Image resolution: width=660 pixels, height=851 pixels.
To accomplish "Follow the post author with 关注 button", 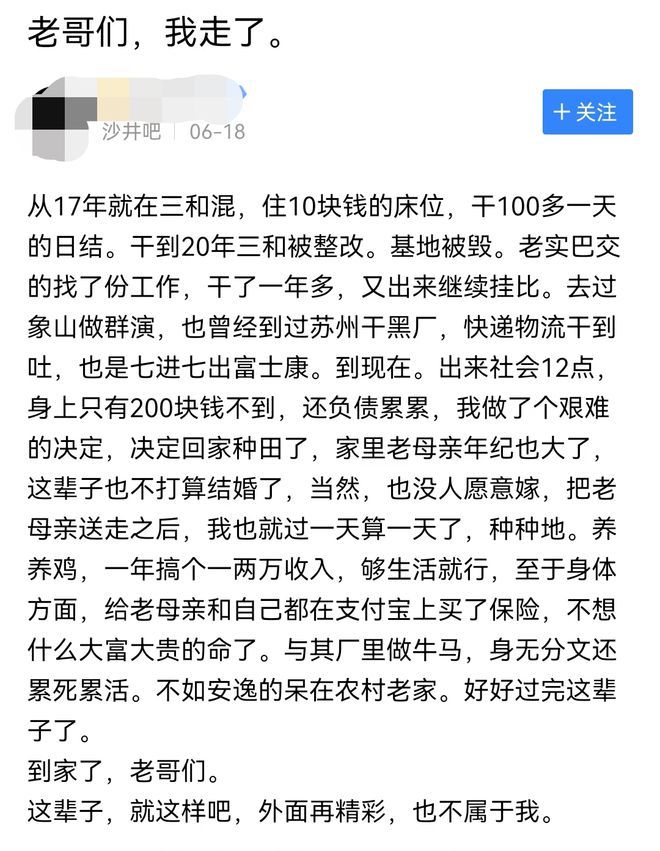I will [587, 112].
